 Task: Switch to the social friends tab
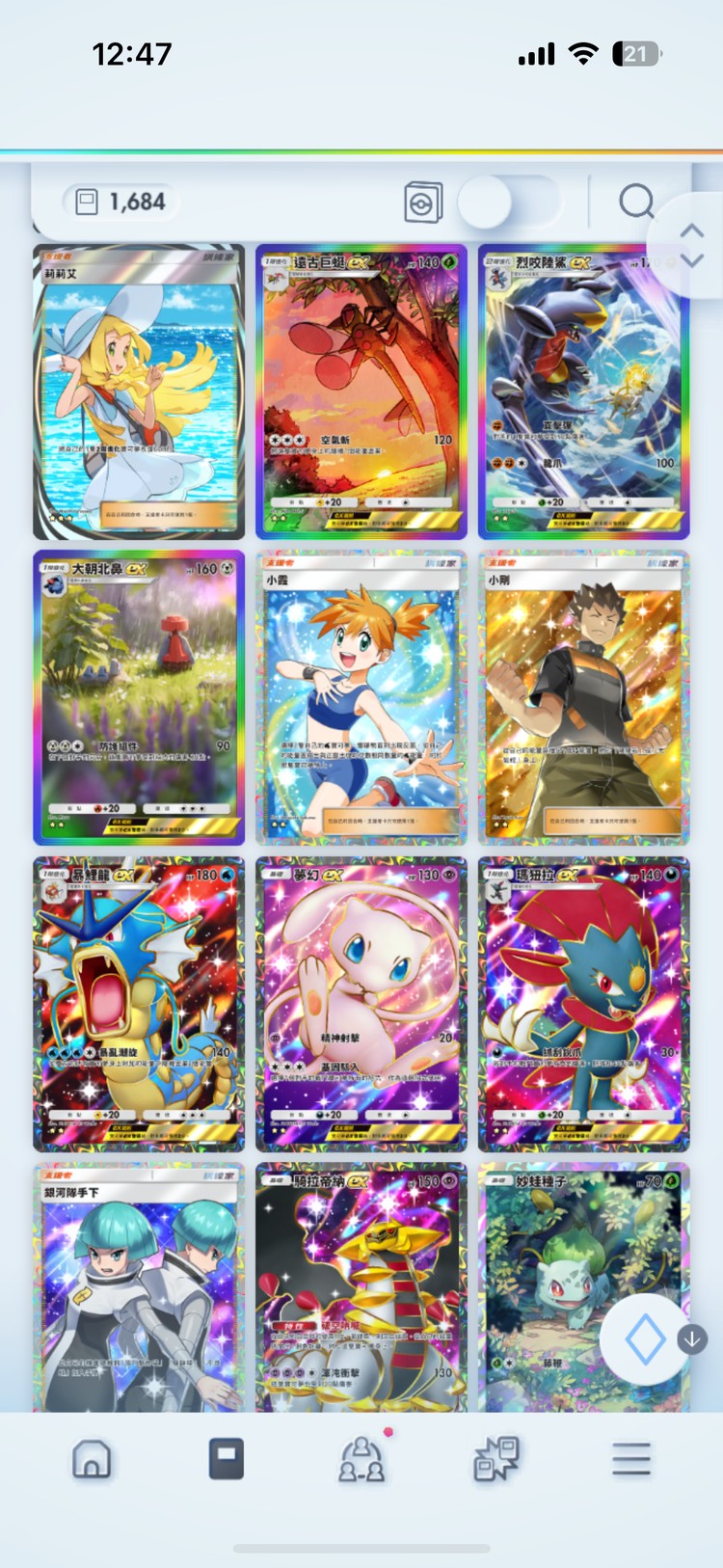point(361,1459)
